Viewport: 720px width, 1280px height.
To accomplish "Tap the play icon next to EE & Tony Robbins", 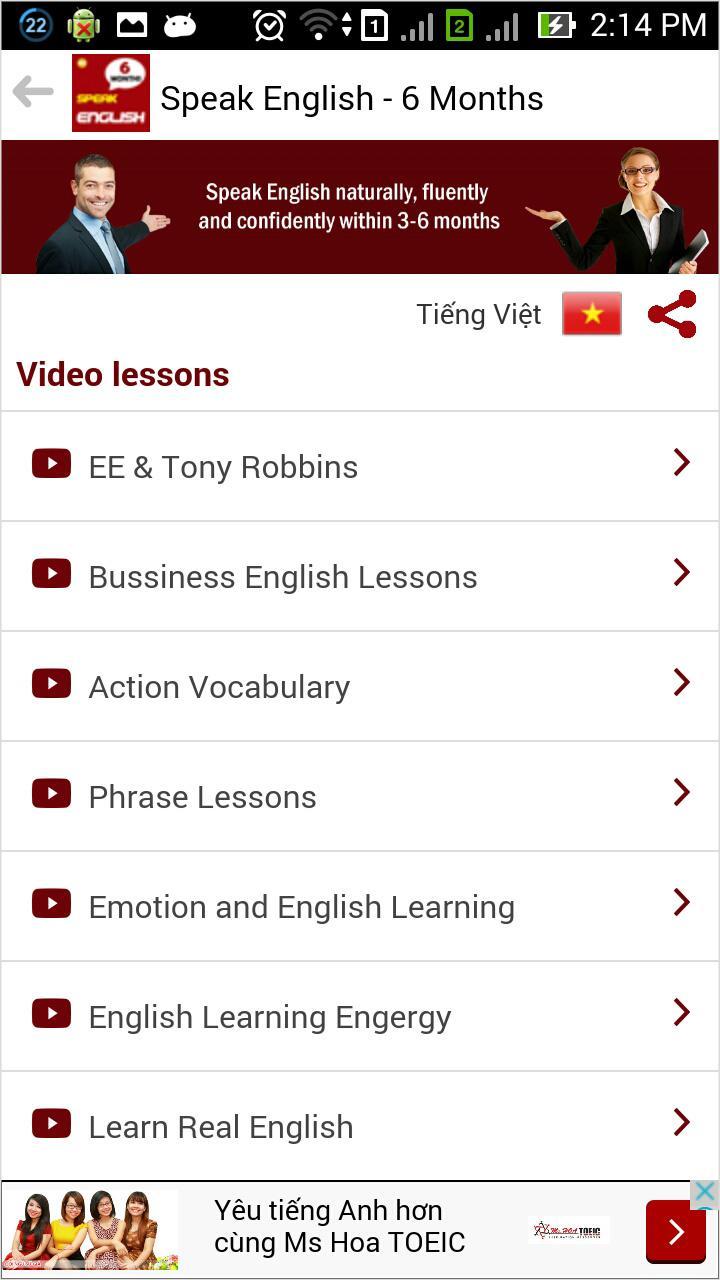I will (51, 463).
